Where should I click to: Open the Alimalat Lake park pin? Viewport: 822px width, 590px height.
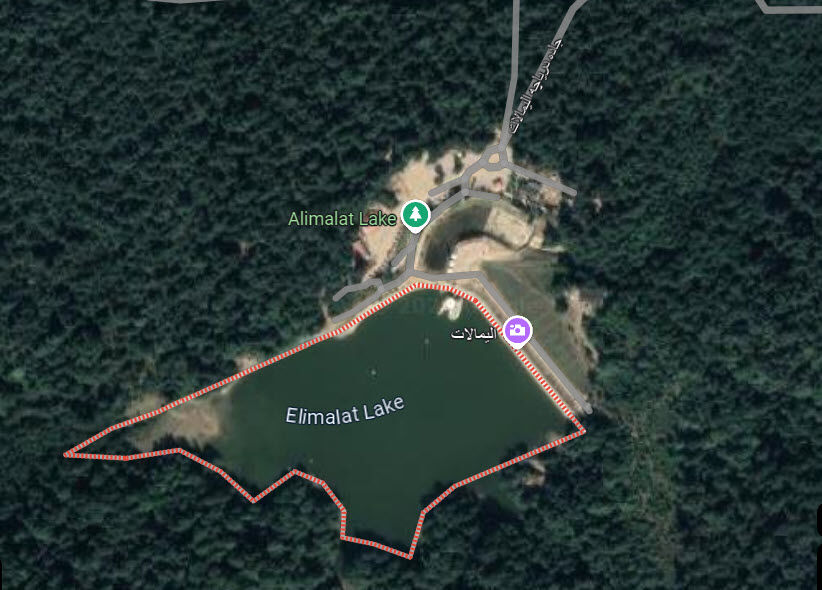pos(415,214)
